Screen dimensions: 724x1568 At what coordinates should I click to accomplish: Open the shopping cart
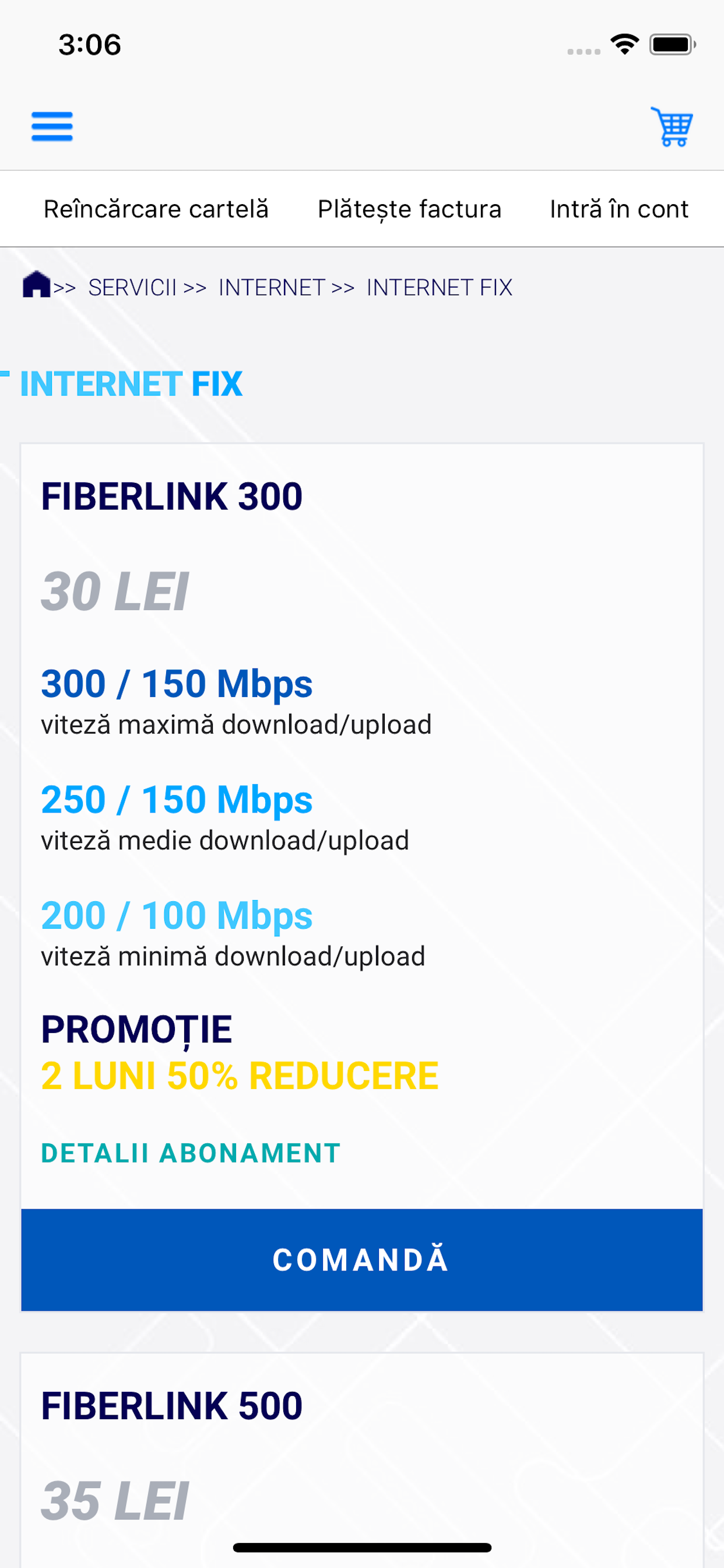[671, 127]
